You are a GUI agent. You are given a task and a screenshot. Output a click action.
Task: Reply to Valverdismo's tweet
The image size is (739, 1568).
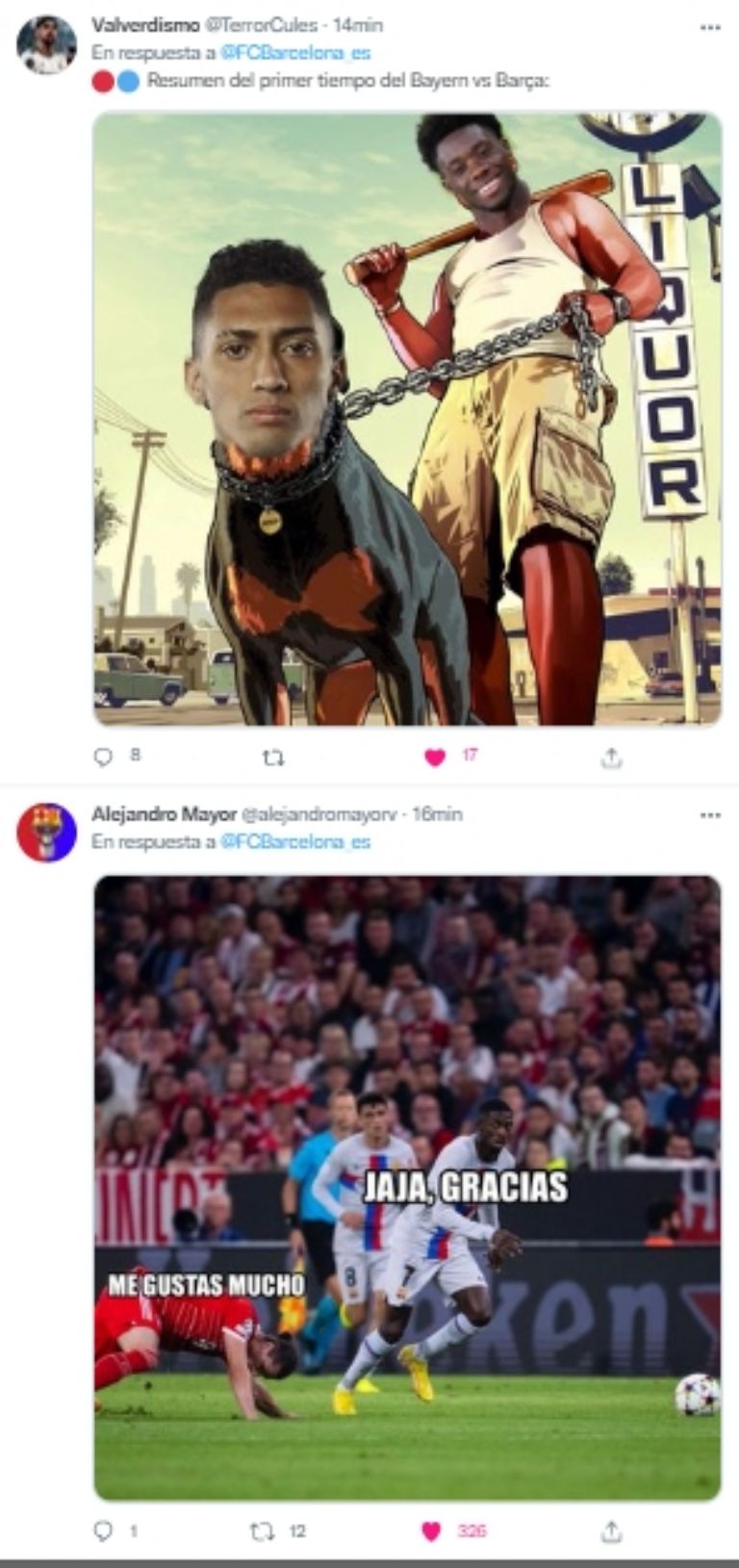pos(103,758)
